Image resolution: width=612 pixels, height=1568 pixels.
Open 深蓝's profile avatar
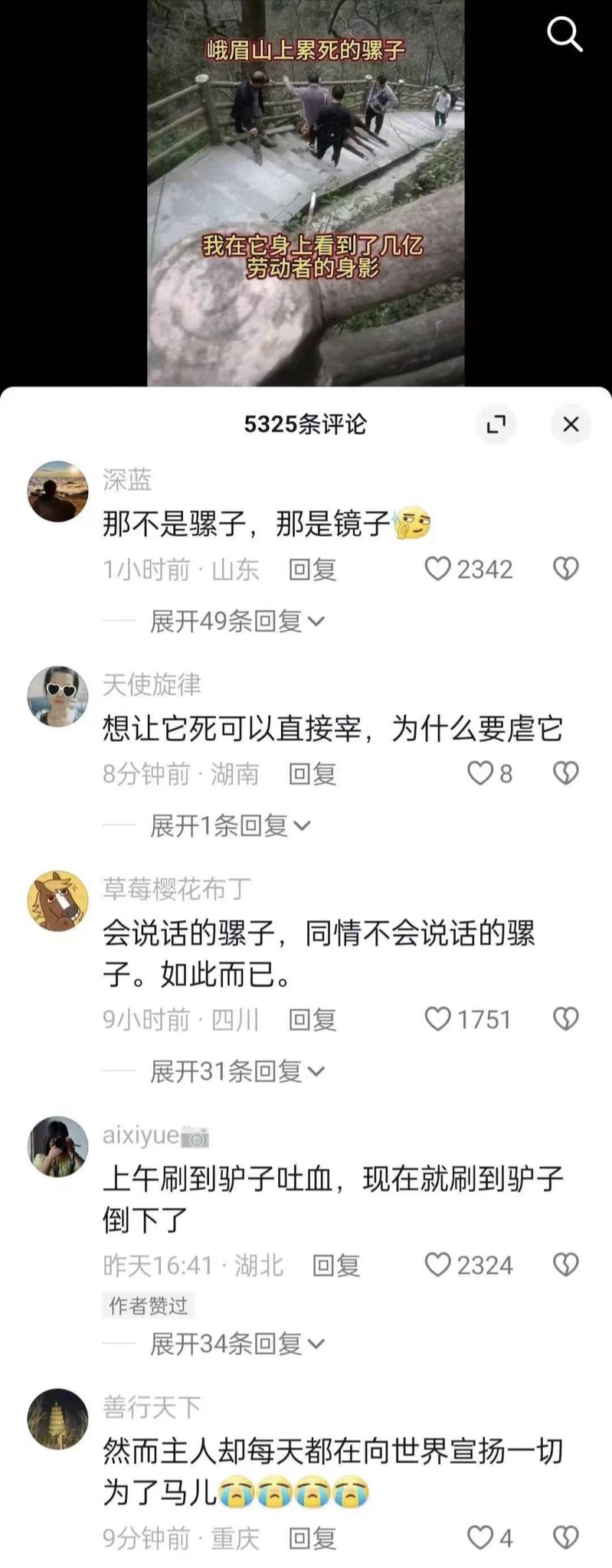58,492
